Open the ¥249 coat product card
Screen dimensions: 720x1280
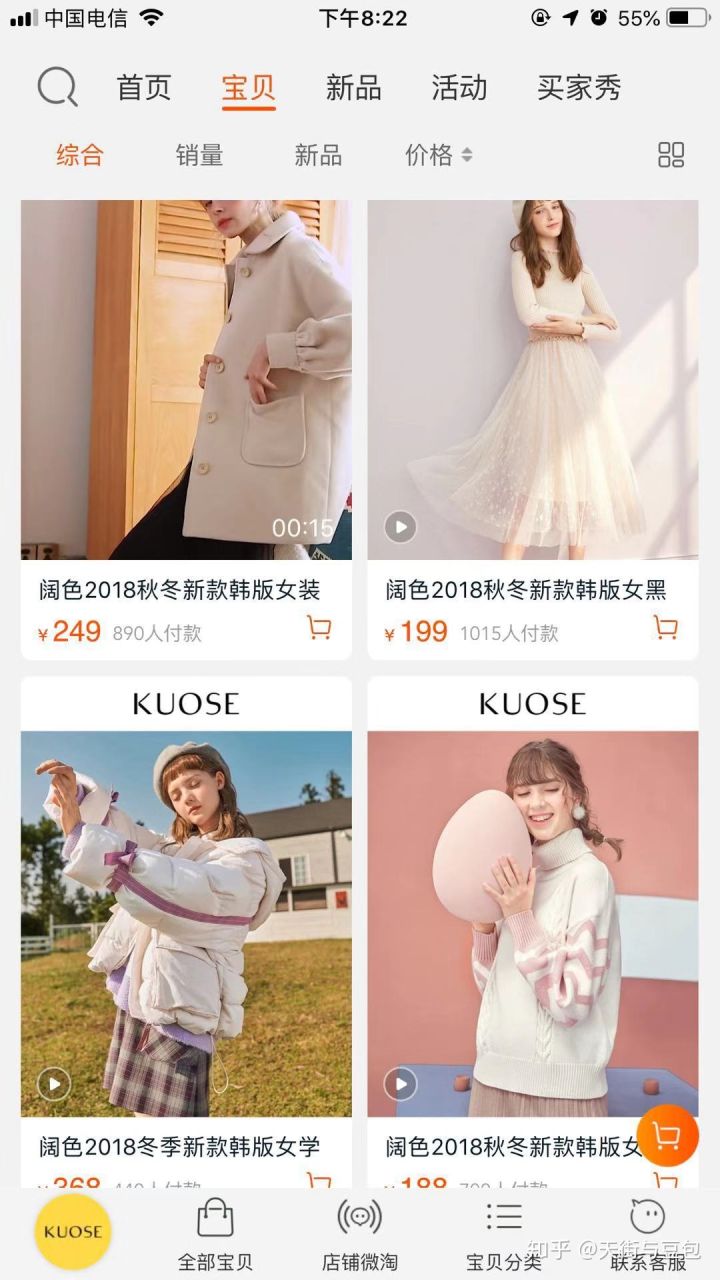tap(186, 430)
